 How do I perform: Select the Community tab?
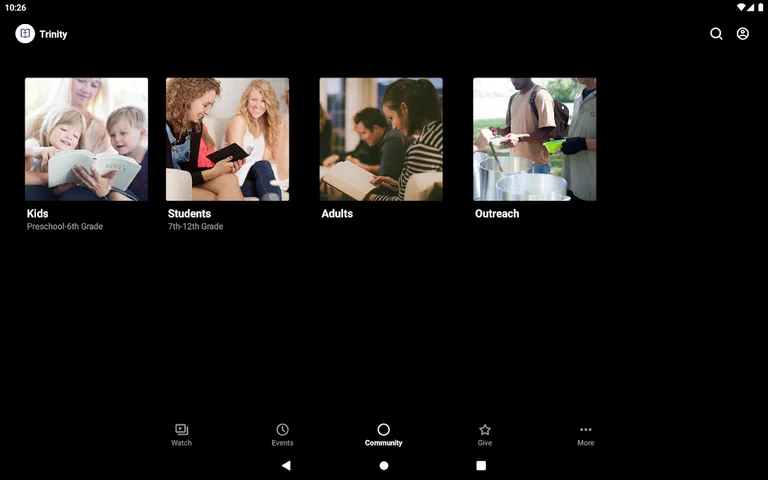pyautogui.click(x=383, y=434)
